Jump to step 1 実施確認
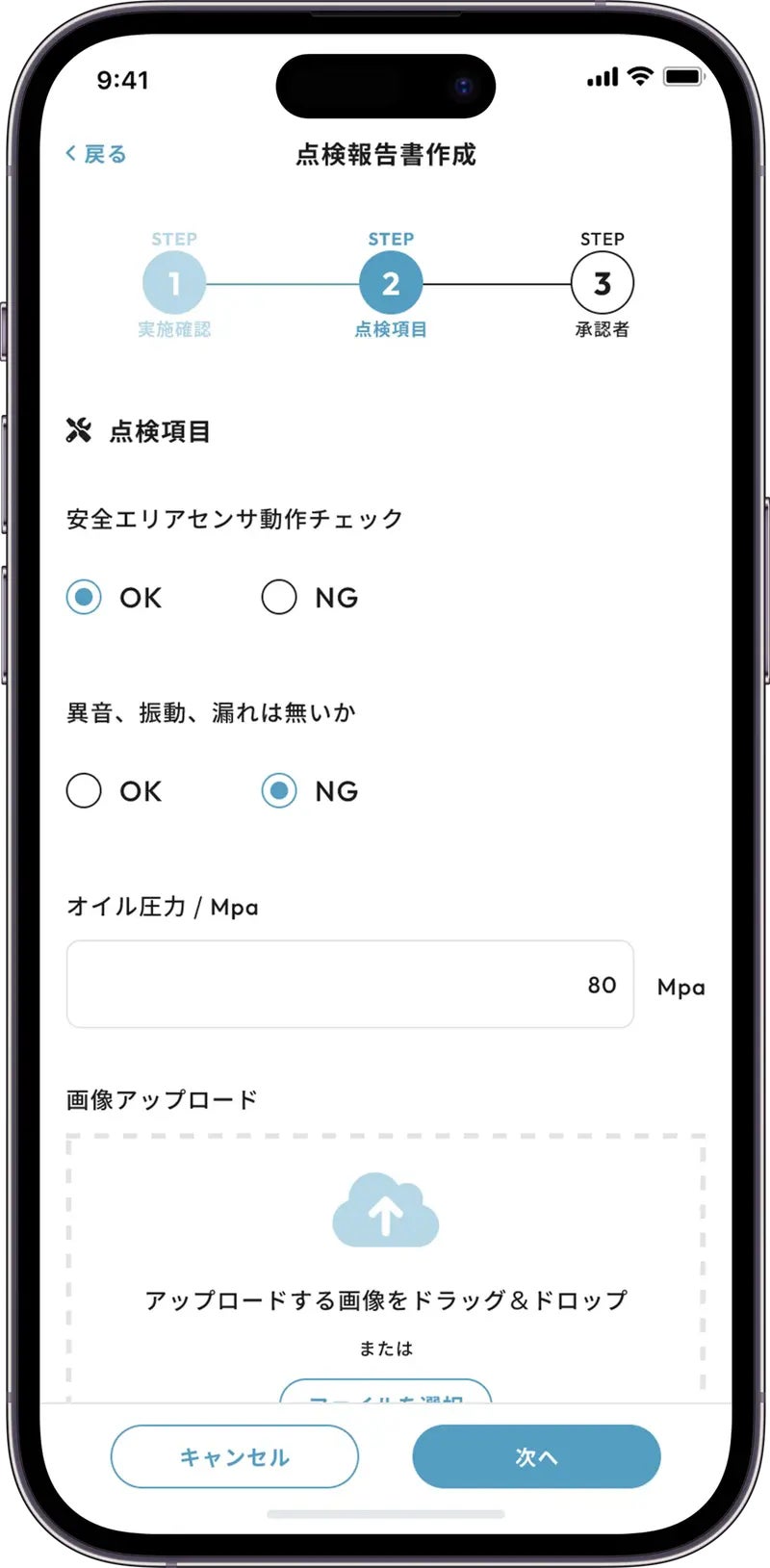Screen dimensions: 770x1568 (x=174, y=284)
